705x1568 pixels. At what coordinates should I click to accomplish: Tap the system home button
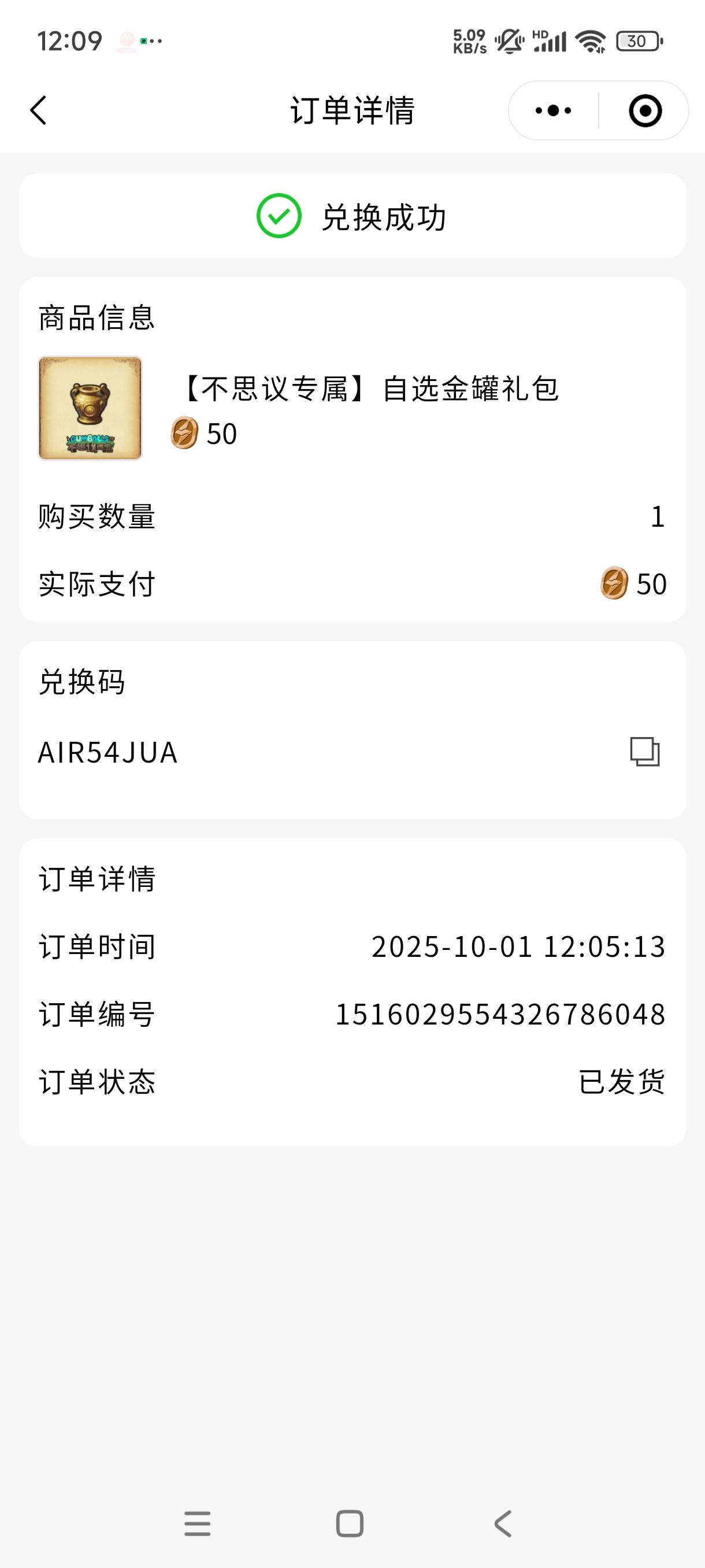pos(350,1523)
